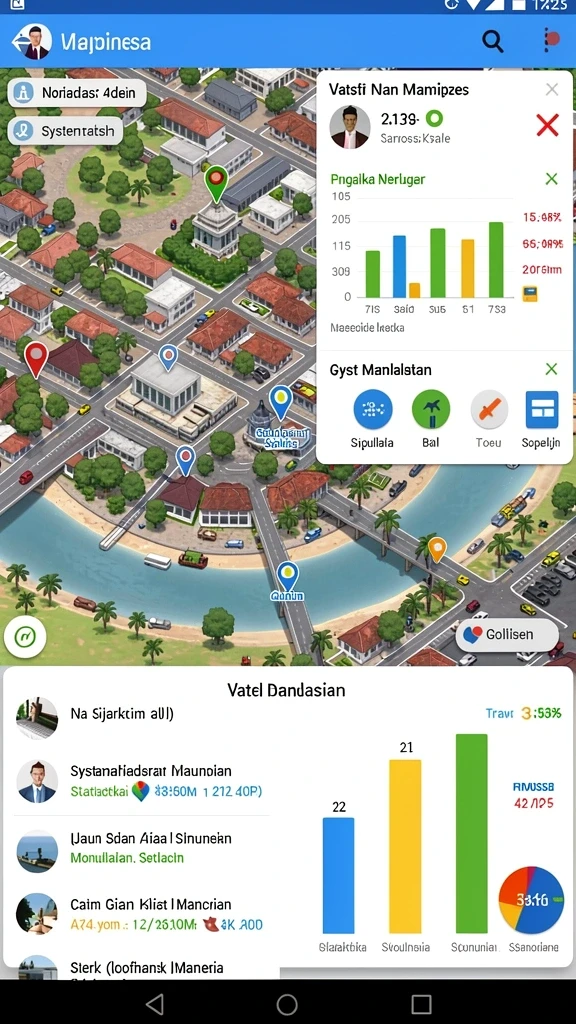
Task: Dismiss the Gyst Manlalstan section
Action: coord(551,369)
